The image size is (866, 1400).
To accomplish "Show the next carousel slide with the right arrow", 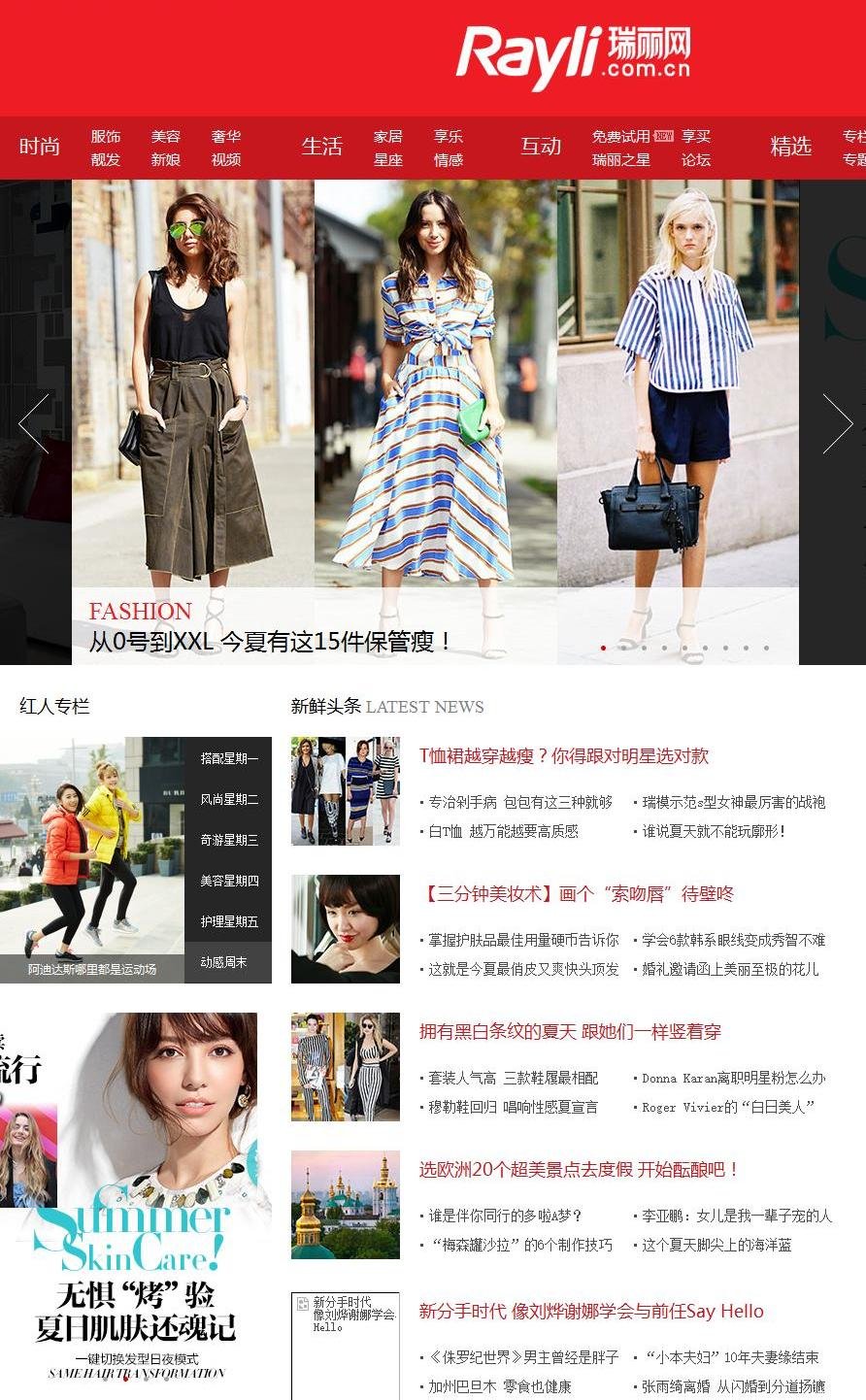I will [837, 423].
